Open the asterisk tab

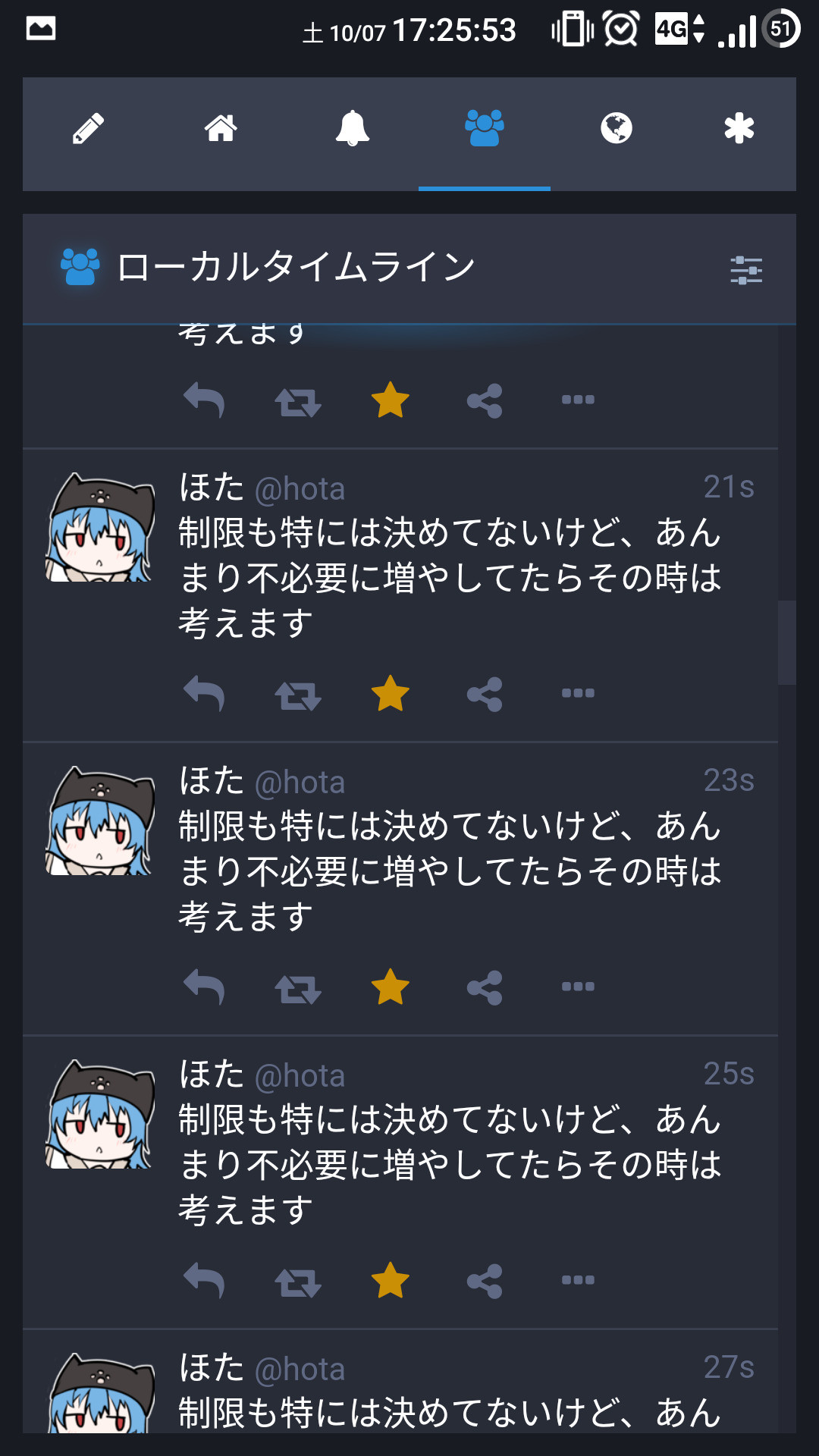click(x=739, y=128)
